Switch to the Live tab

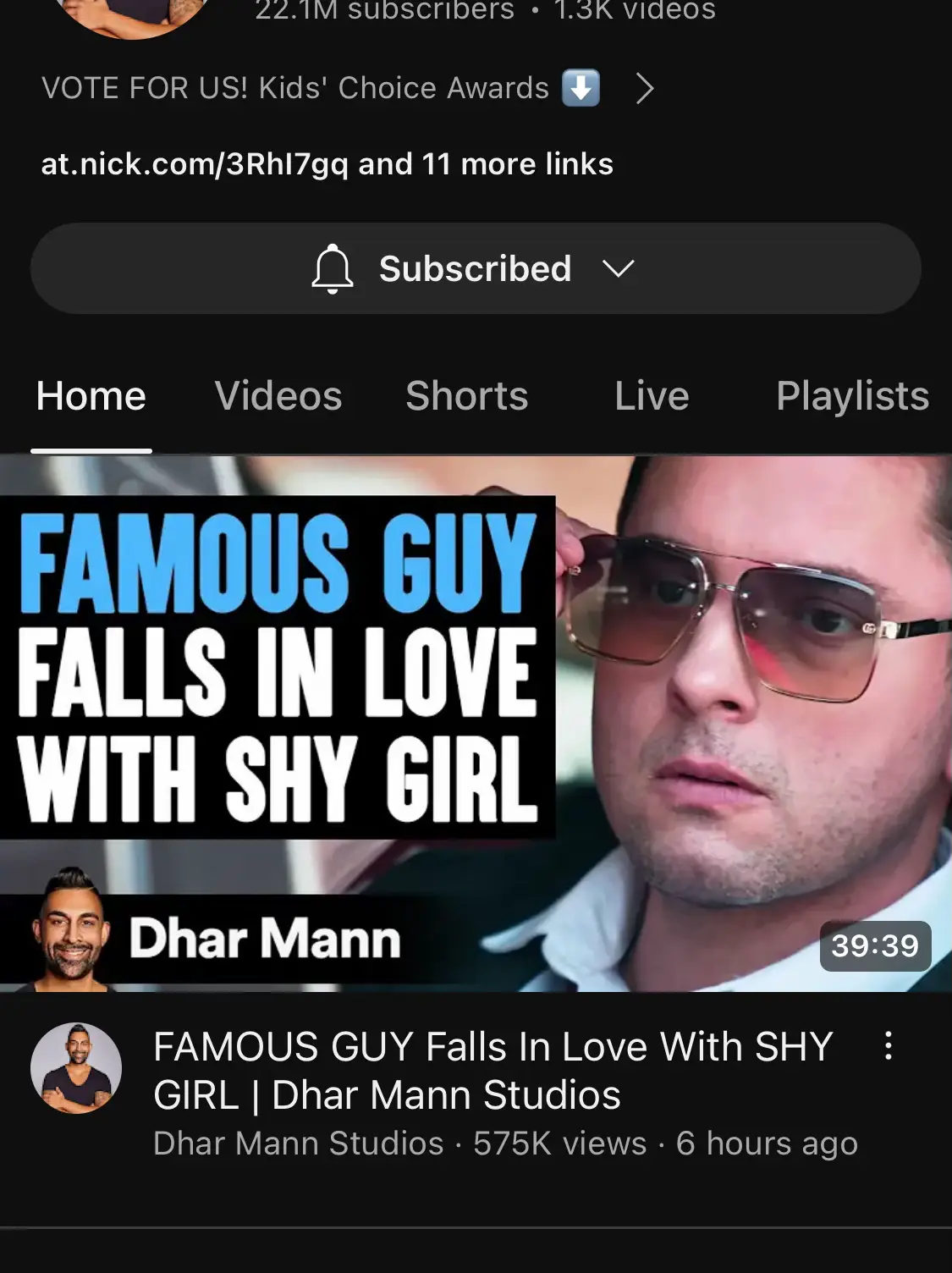tap(652, 396)
